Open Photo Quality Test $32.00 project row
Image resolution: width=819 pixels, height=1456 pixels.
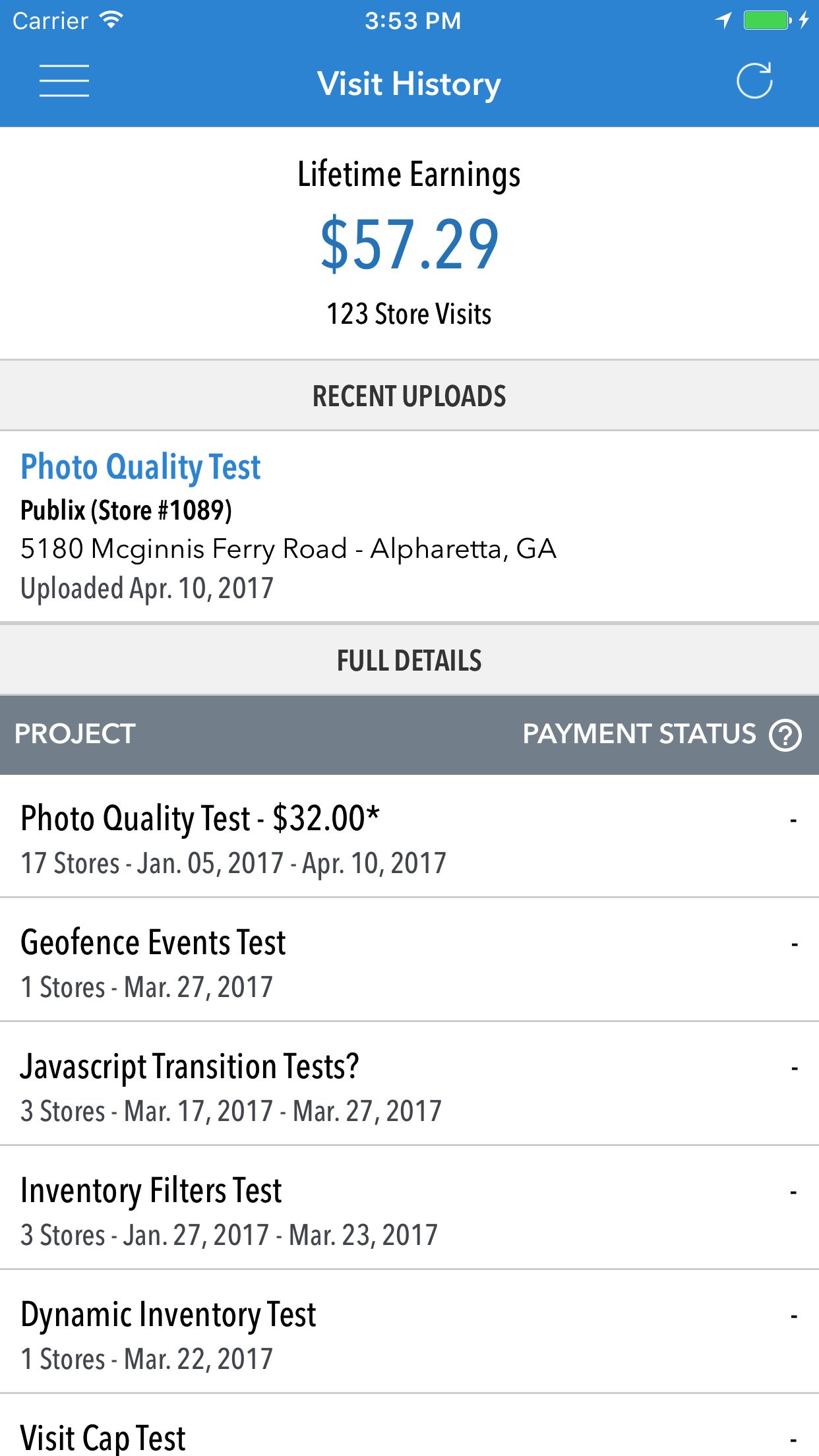click(409, 836)
